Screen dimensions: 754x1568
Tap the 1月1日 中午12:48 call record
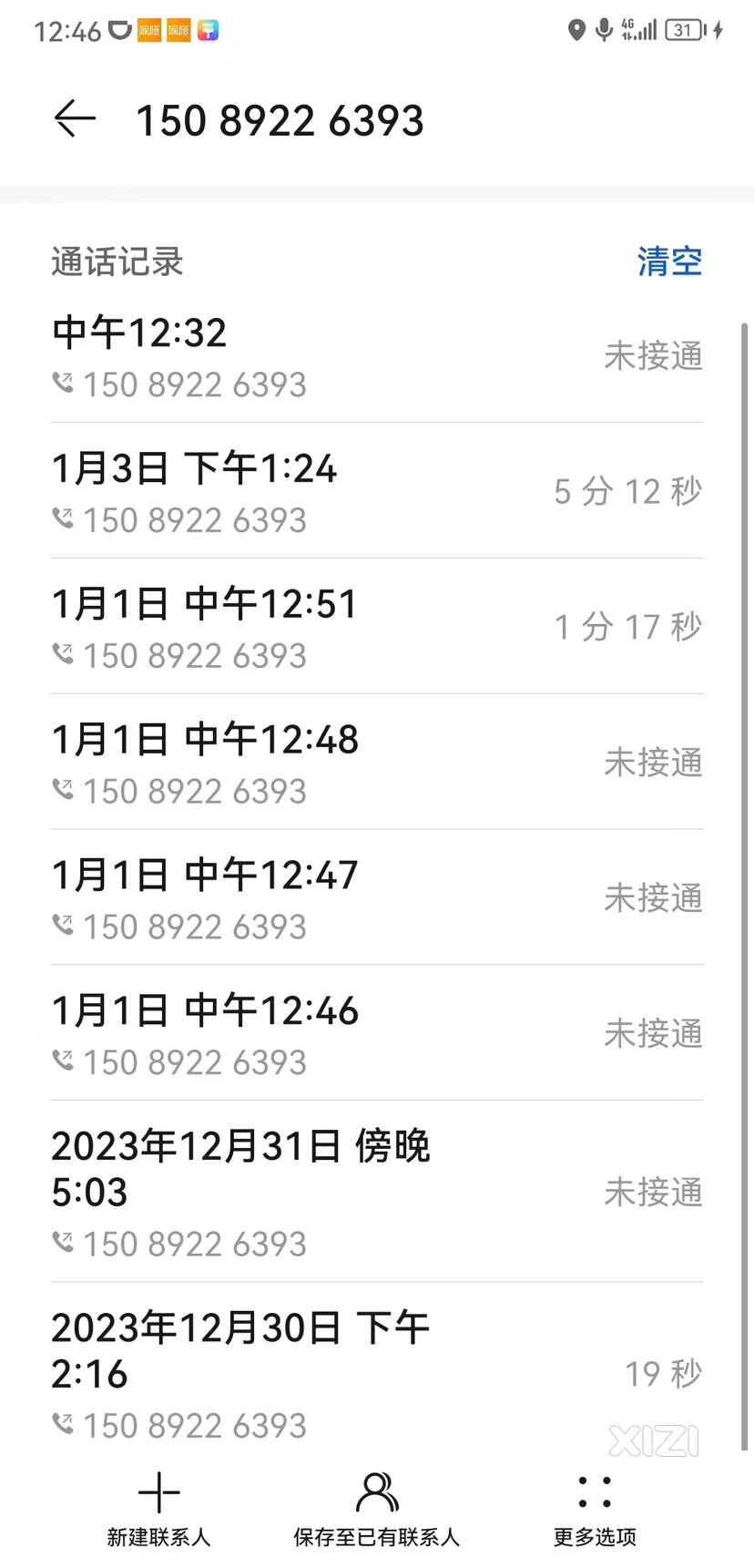(x=377, y=763)
